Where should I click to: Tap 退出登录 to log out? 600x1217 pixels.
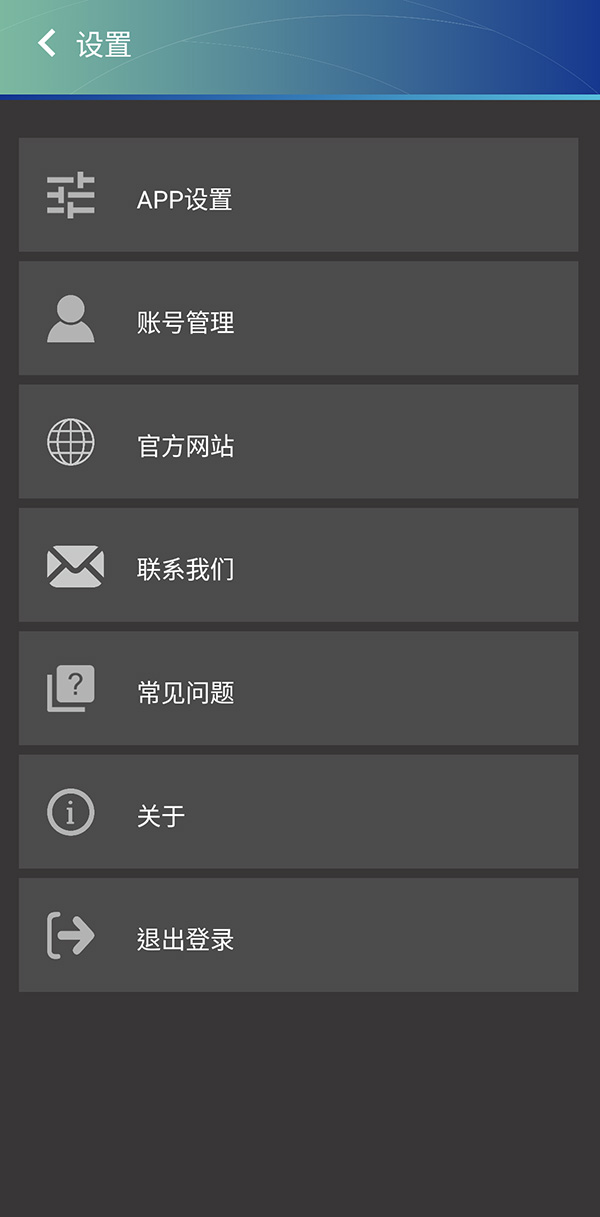click(298, 935)
